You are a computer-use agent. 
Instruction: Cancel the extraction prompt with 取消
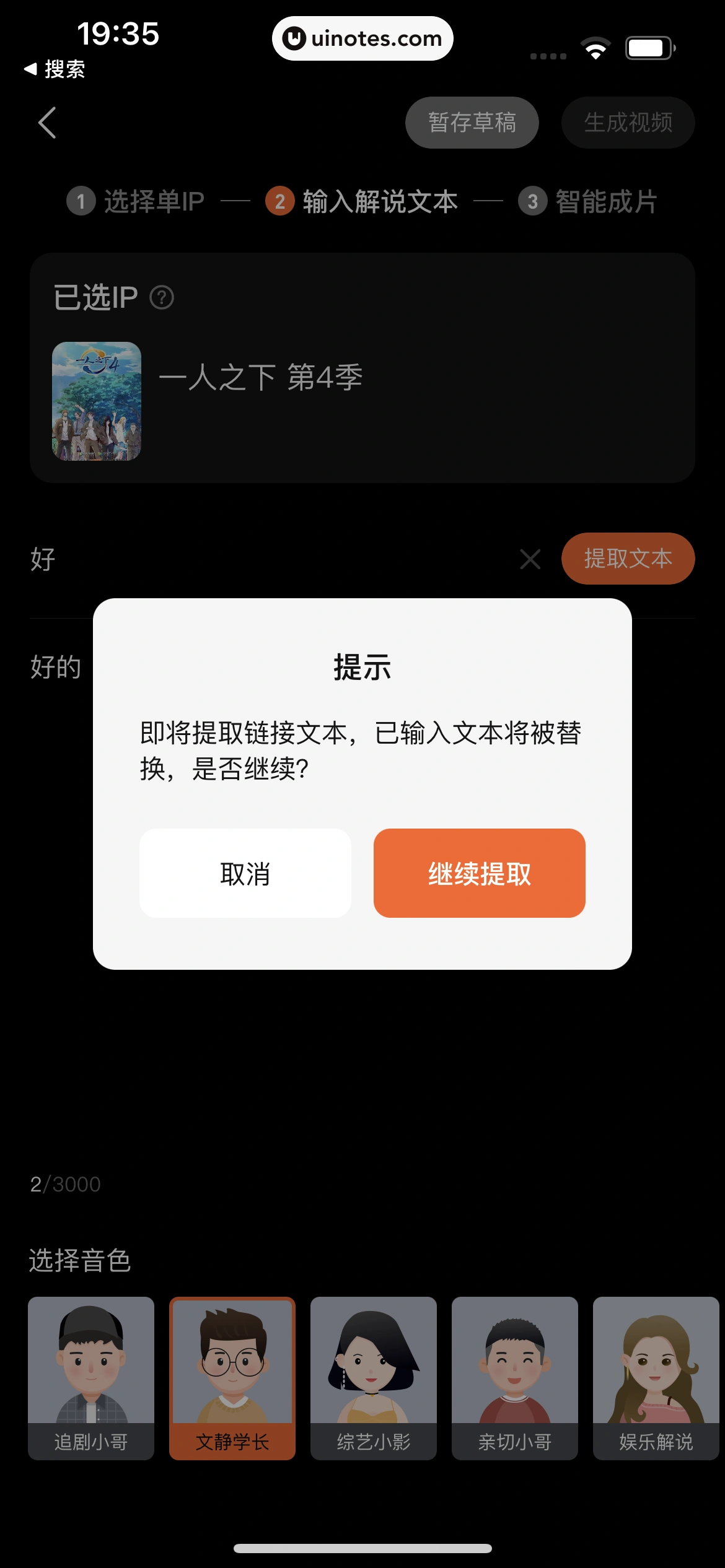point(245,873)
